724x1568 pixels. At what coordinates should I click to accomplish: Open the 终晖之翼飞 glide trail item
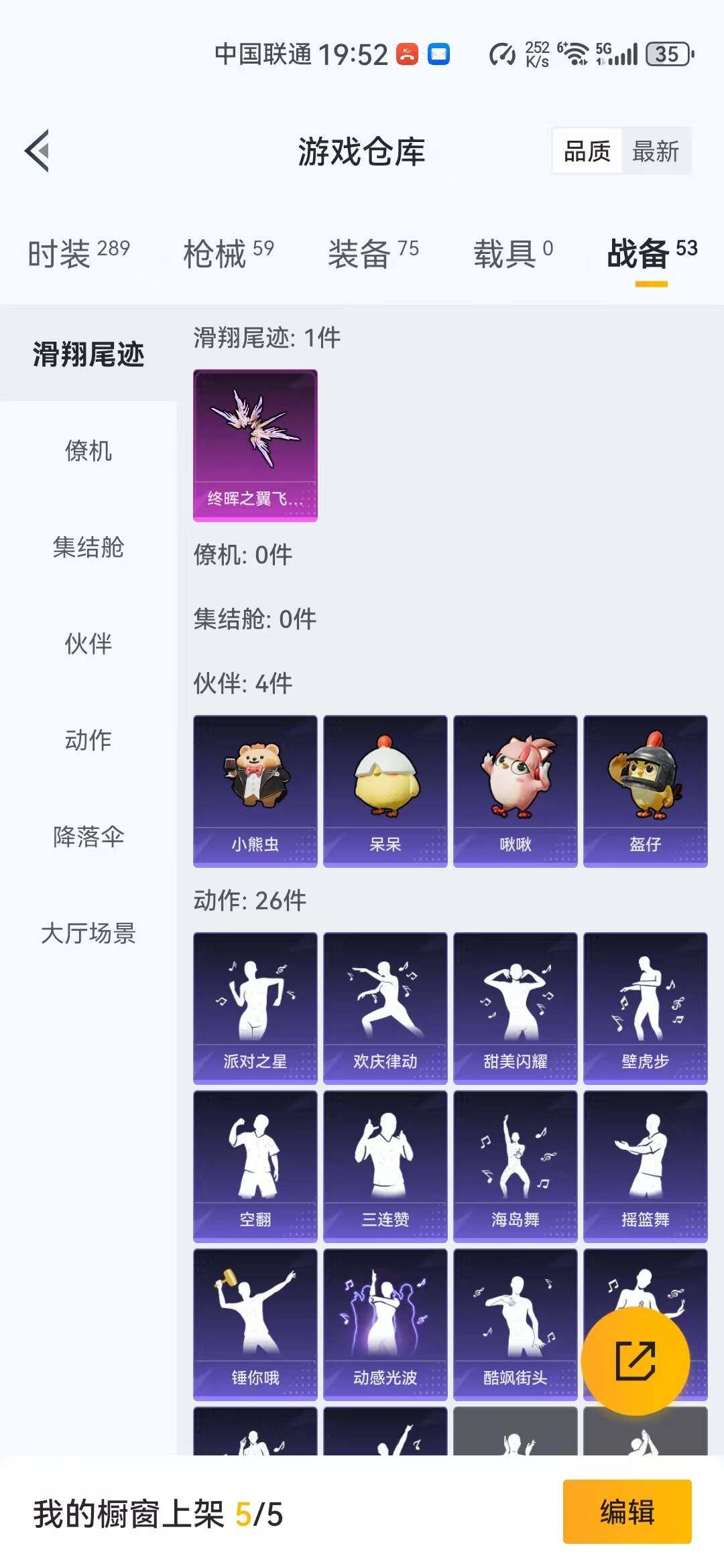[255, 445]
